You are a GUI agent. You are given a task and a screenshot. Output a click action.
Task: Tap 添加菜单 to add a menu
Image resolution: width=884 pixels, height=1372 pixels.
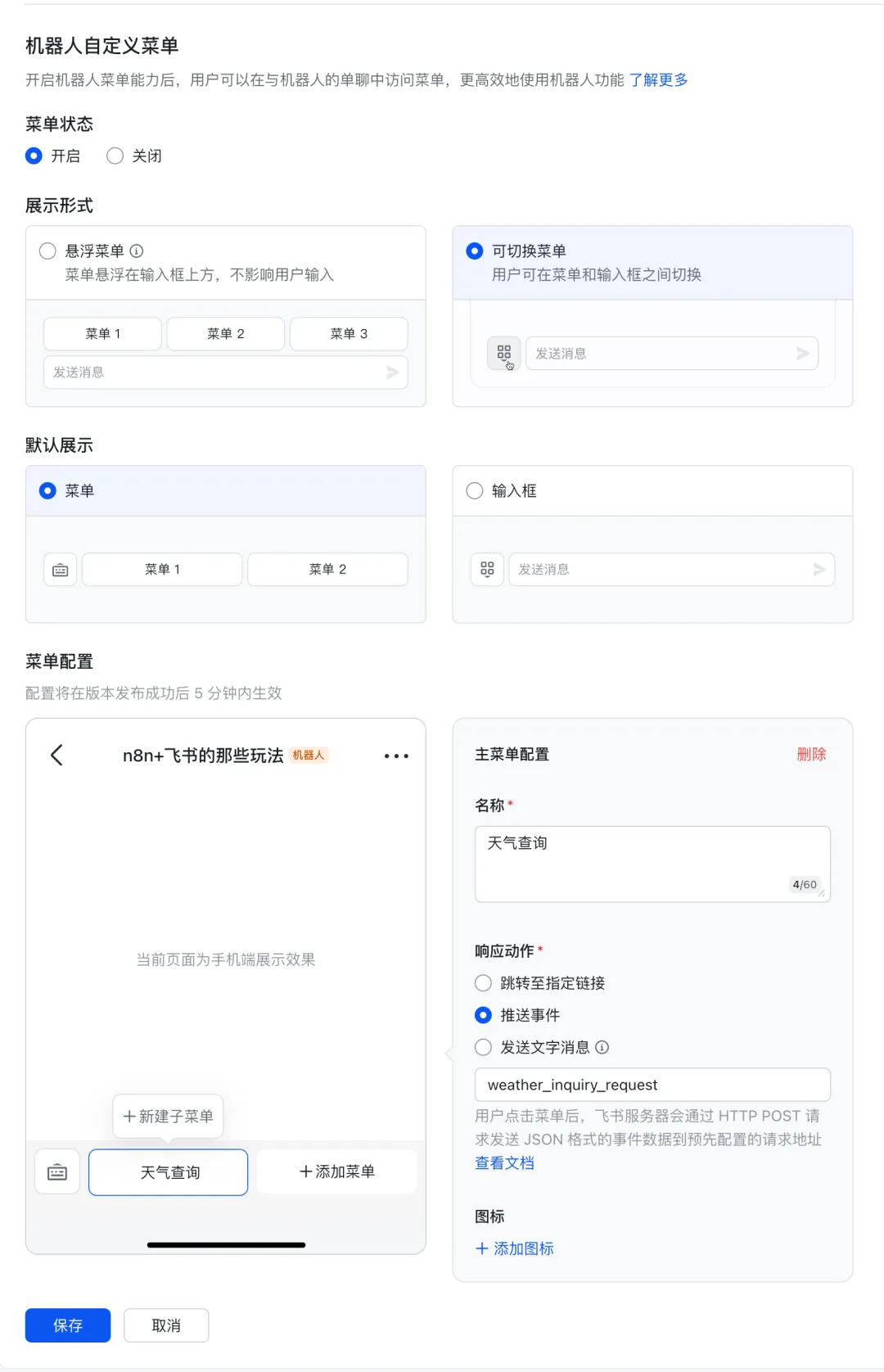pyautogui.click(x=337, y=1171)
